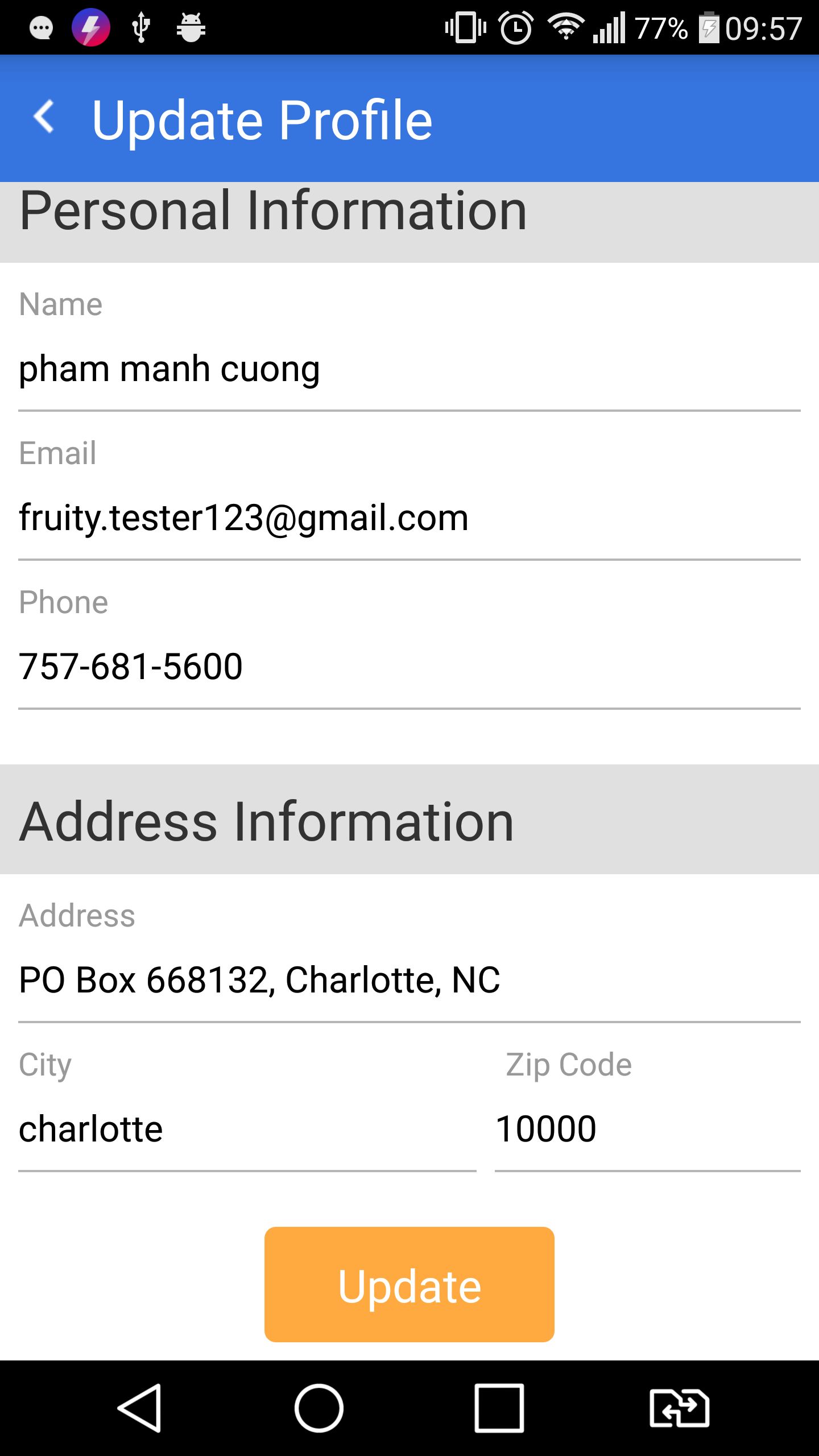Edit the Zip Code field

pyautogui.click(x=647, y=1130)
